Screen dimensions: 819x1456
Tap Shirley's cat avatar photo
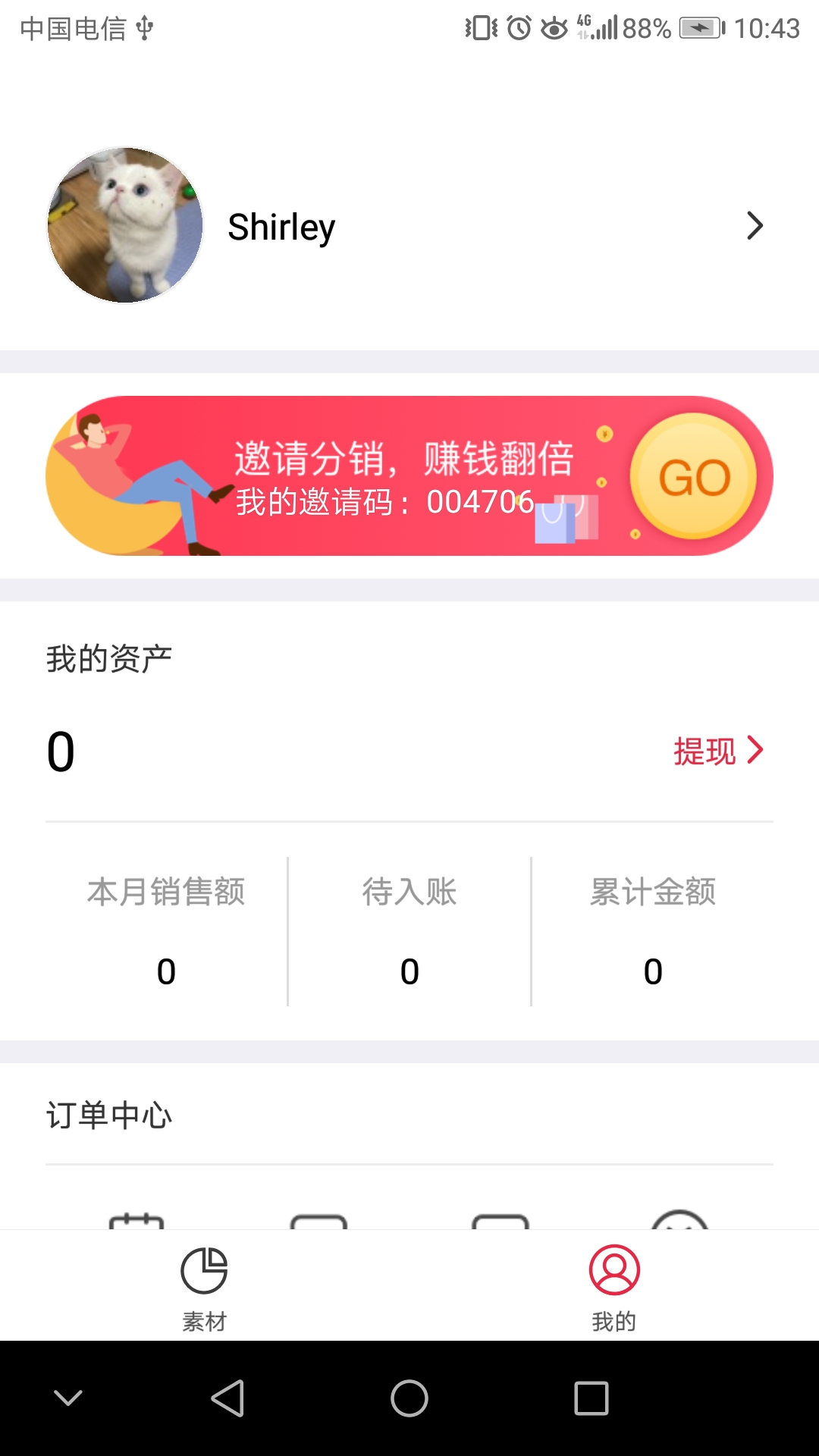[125, 225]
